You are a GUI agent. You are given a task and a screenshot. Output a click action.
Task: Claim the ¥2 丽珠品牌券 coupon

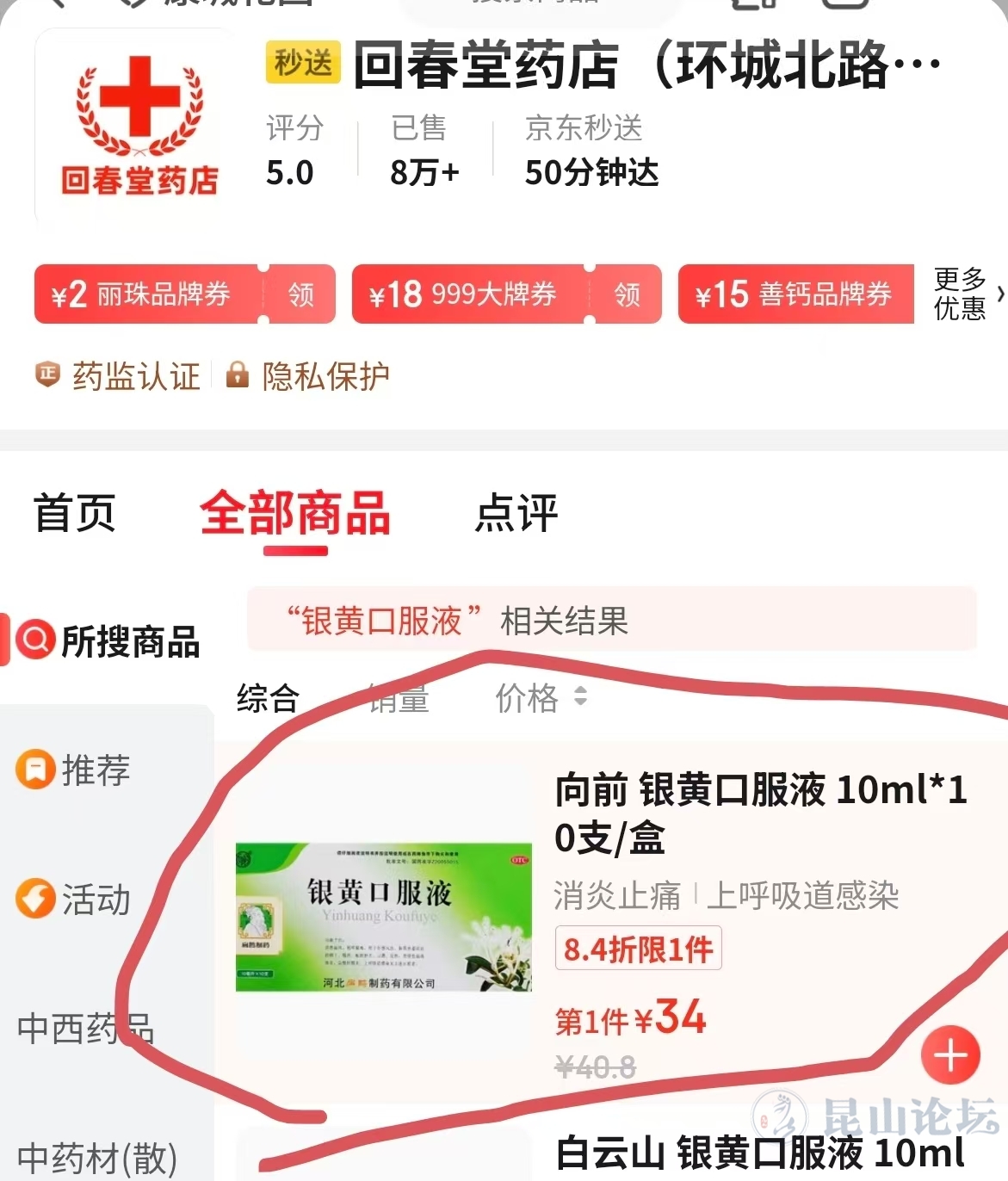click(300, 295)
